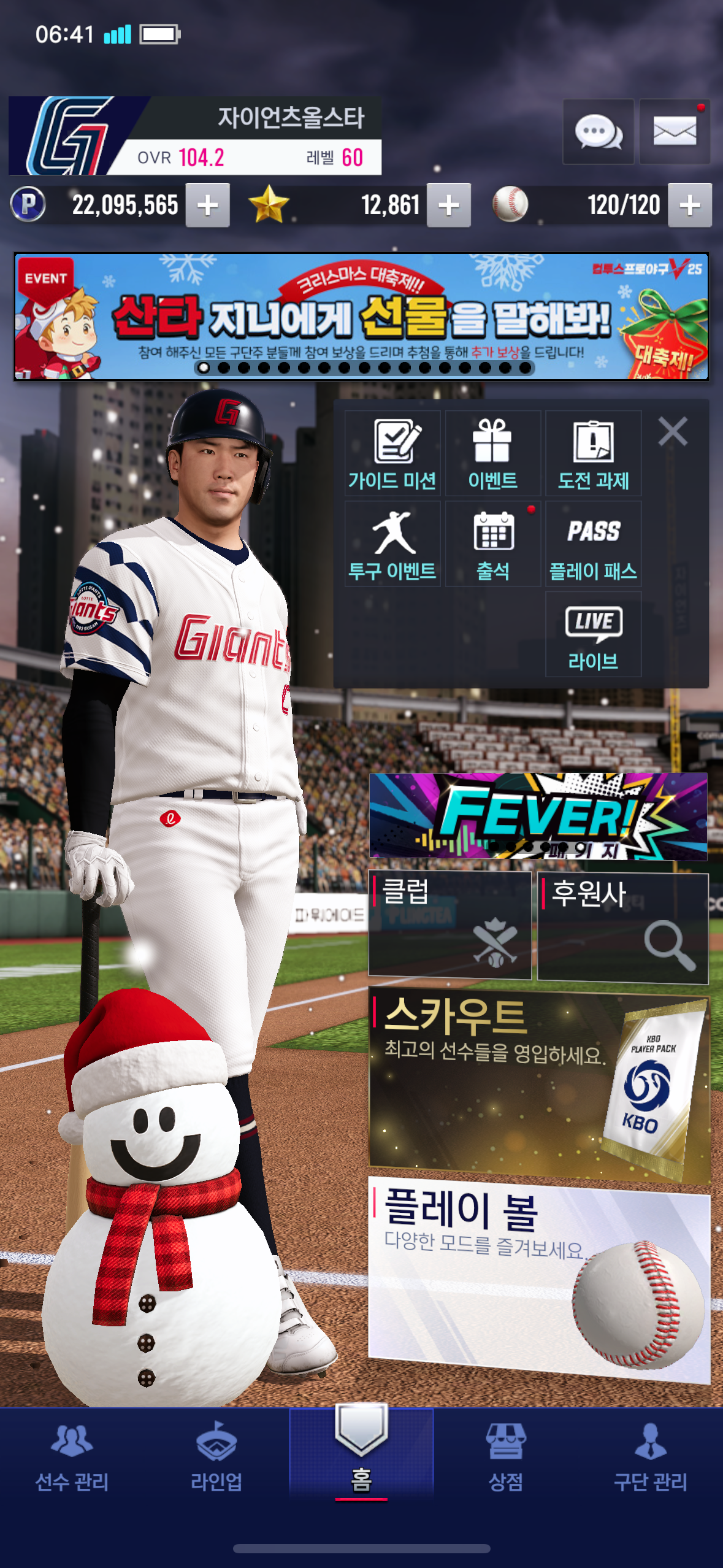Add more stars with the plus button
Viewport: 723px width, 1568px height.
pyautogui.click(x=448, y=206)
